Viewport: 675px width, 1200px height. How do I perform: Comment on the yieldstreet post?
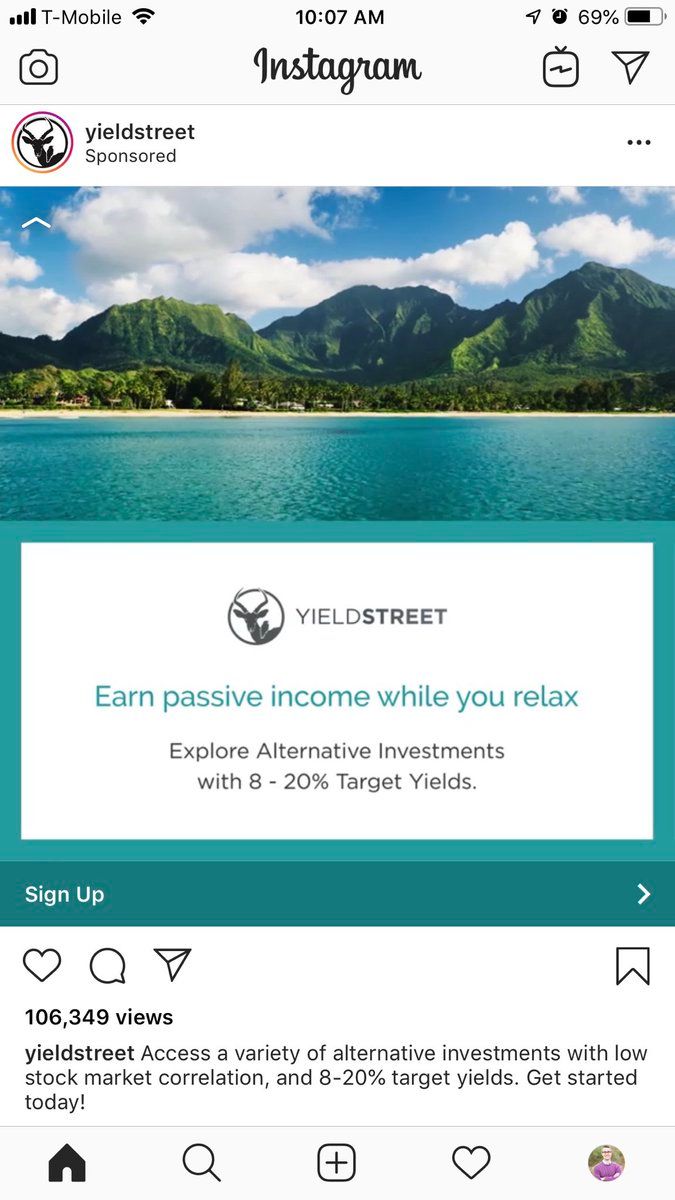(107, 965)
